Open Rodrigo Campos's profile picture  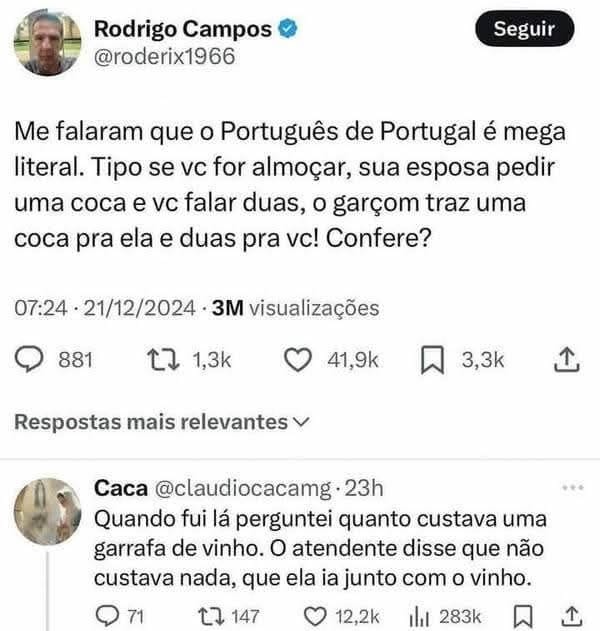click(46, 42)
